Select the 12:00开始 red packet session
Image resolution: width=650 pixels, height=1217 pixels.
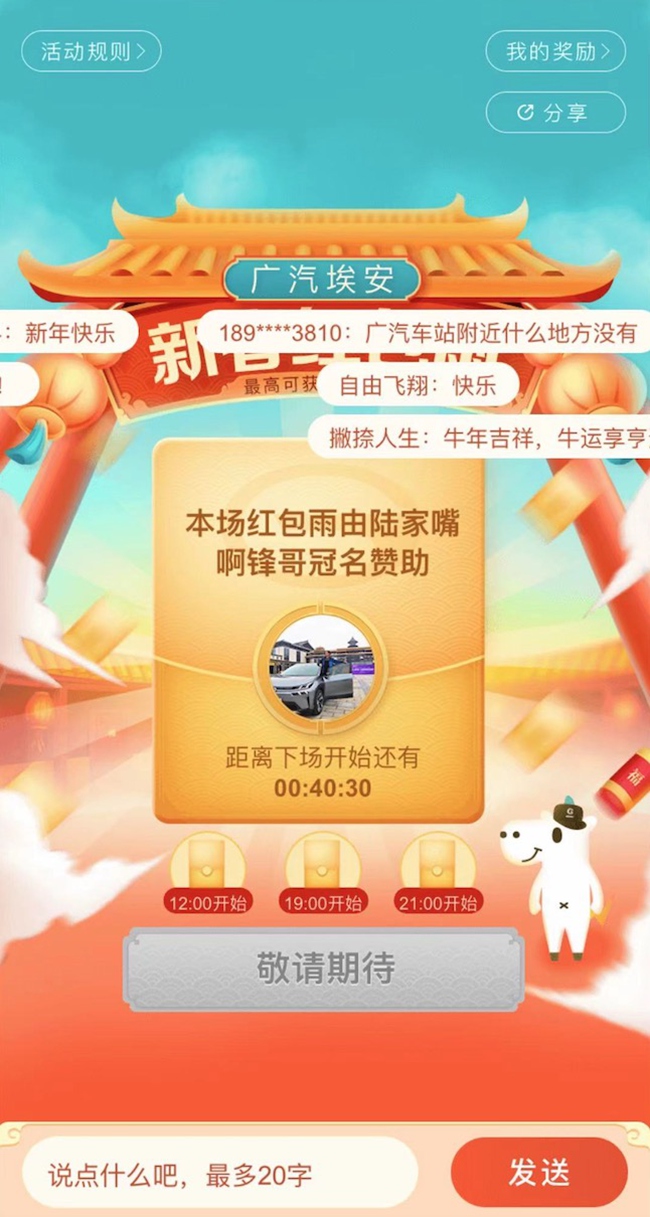[x=208, y=873]
